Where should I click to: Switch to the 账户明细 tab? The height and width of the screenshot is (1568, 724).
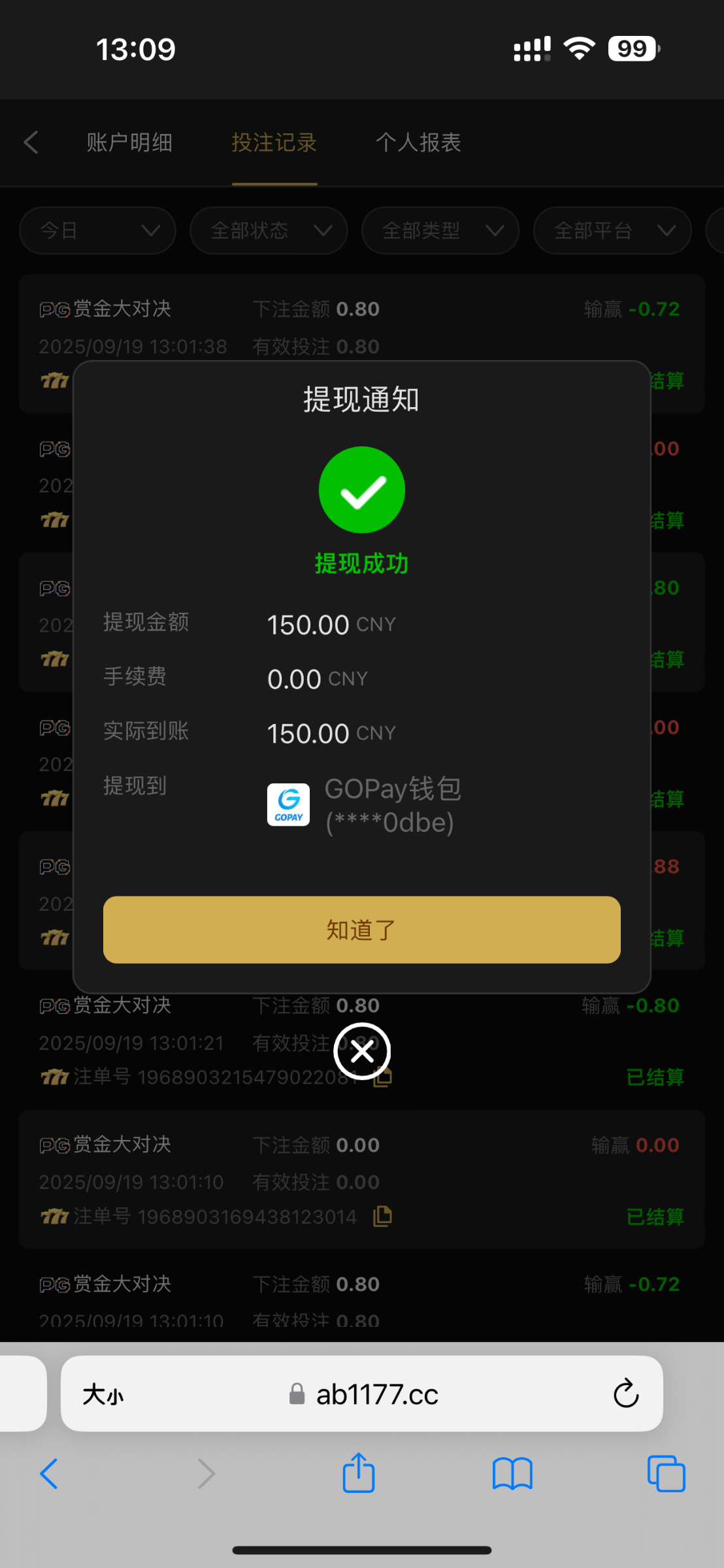tap(129, 142)
